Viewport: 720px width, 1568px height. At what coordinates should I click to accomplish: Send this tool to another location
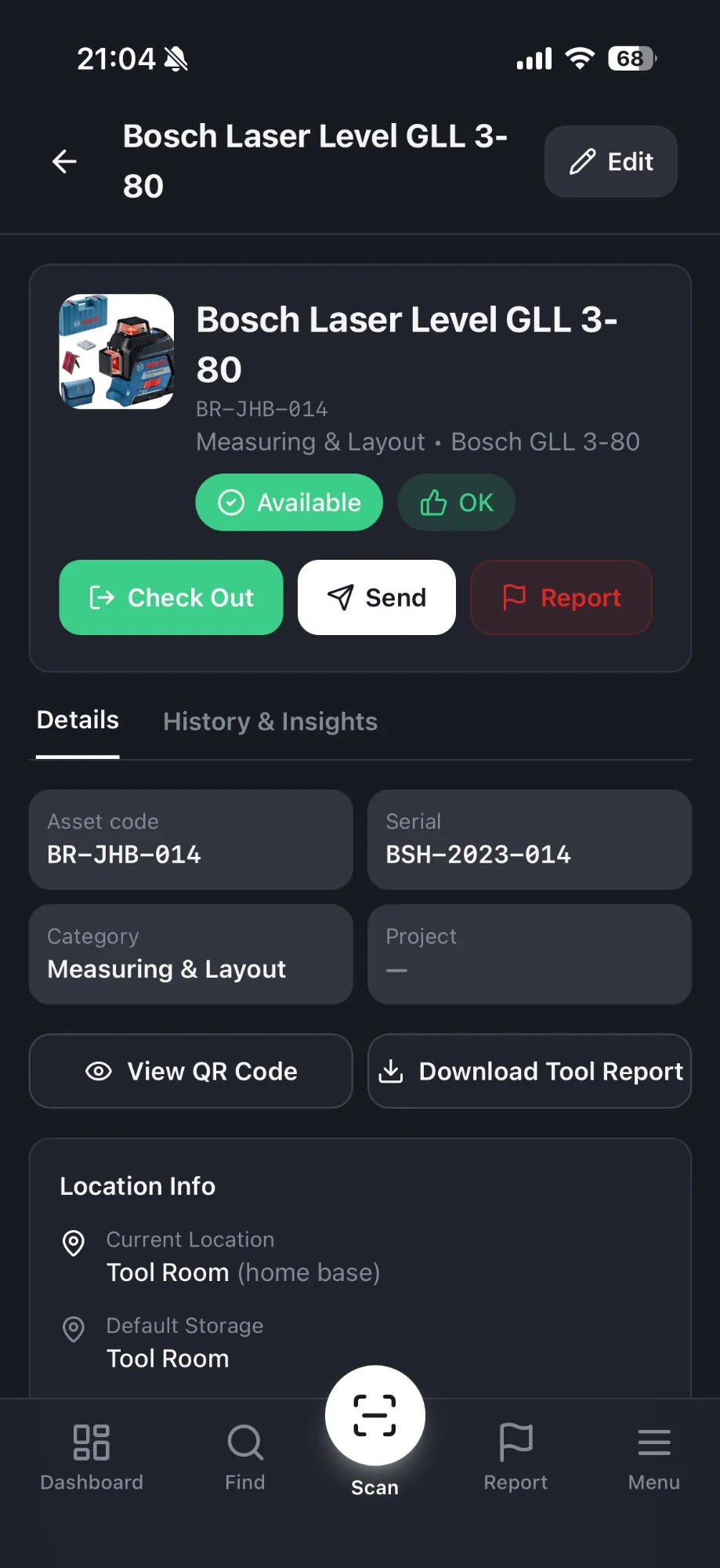(376, 597)
